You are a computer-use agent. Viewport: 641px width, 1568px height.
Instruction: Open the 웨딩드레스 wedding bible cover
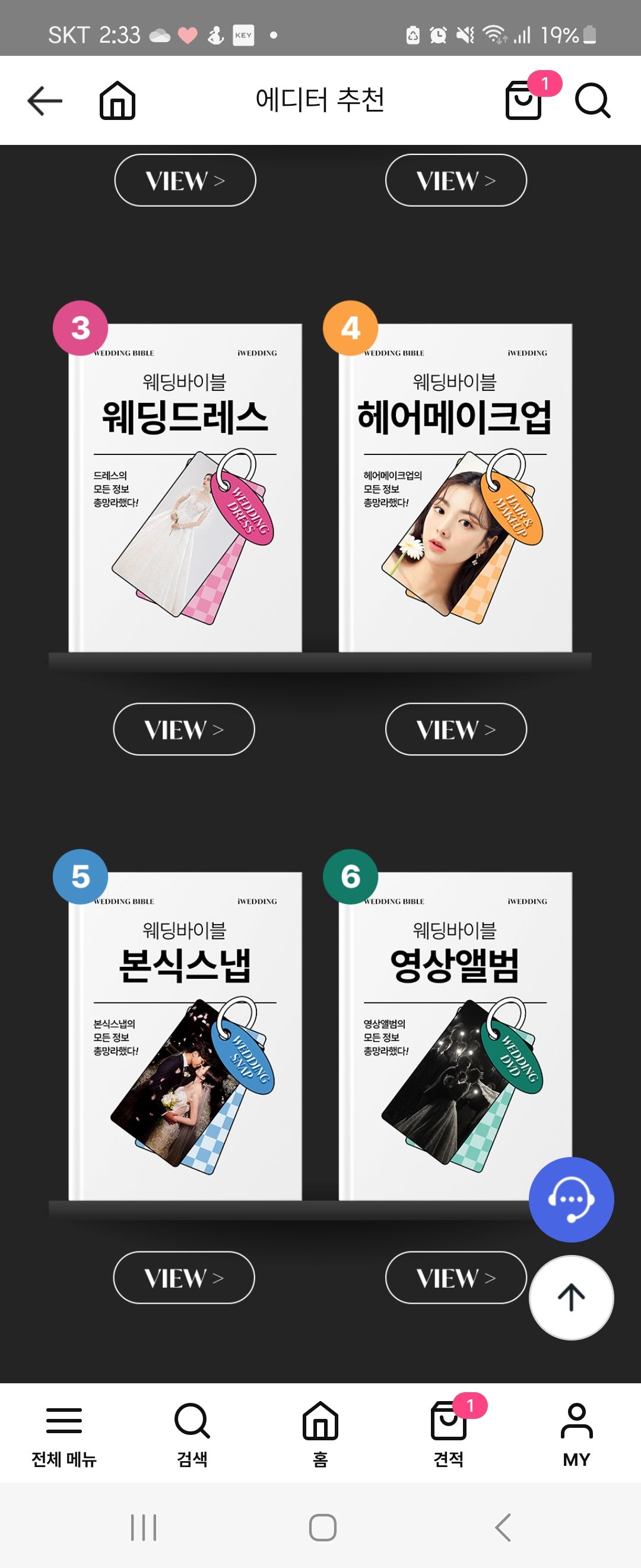[x=185, y=488]
